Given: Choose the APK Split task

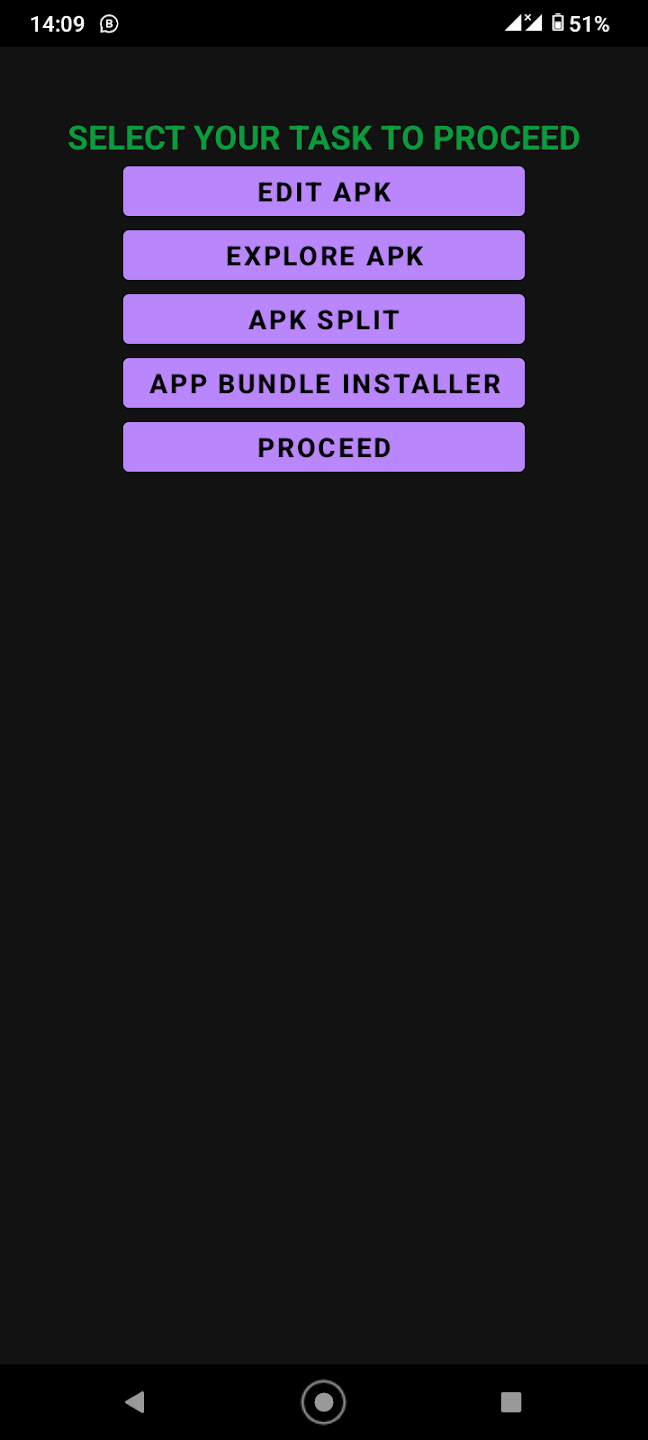Looking at the screenshot, I should point(324,319).
